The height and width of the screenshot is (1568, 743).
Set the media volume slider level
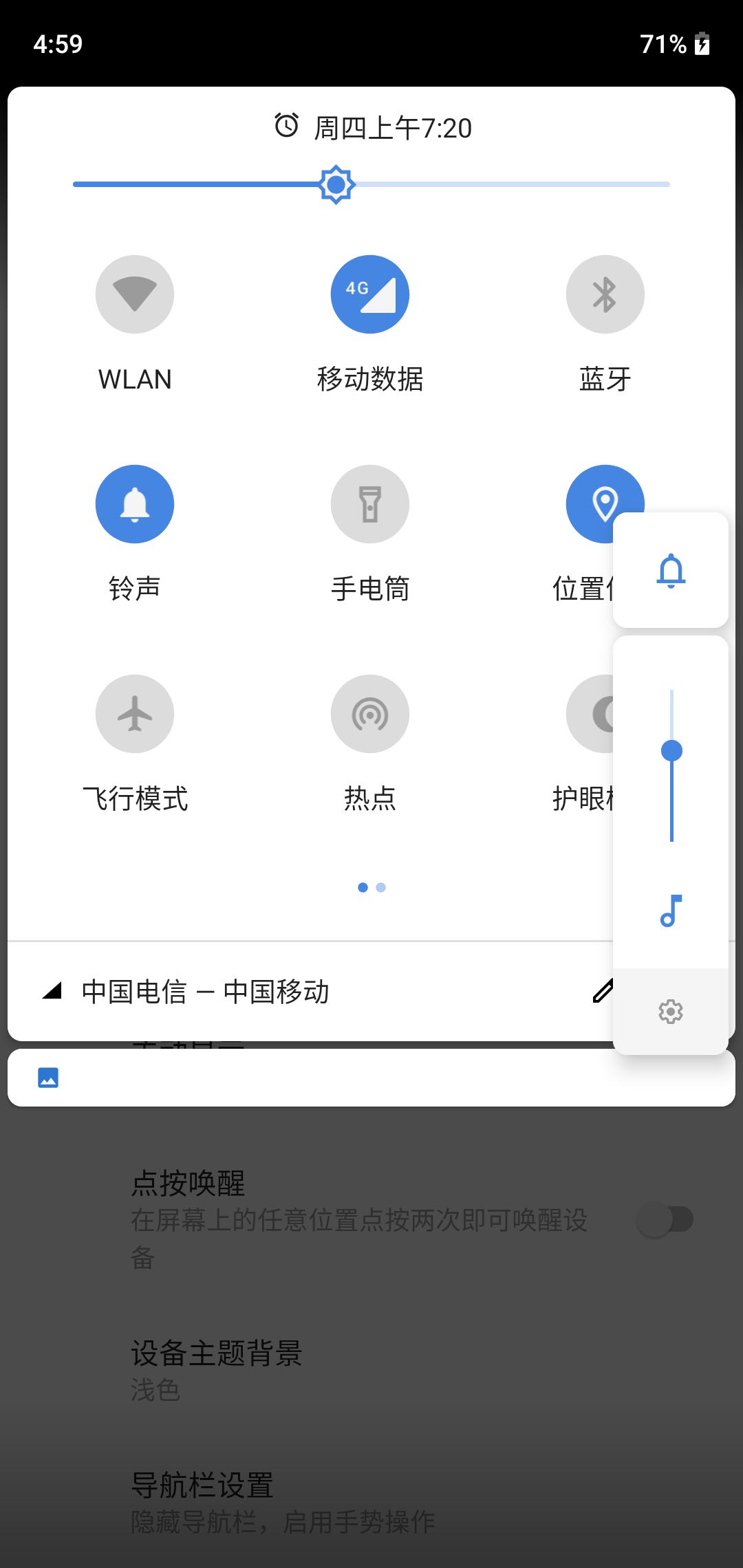(x=671, y=750)
